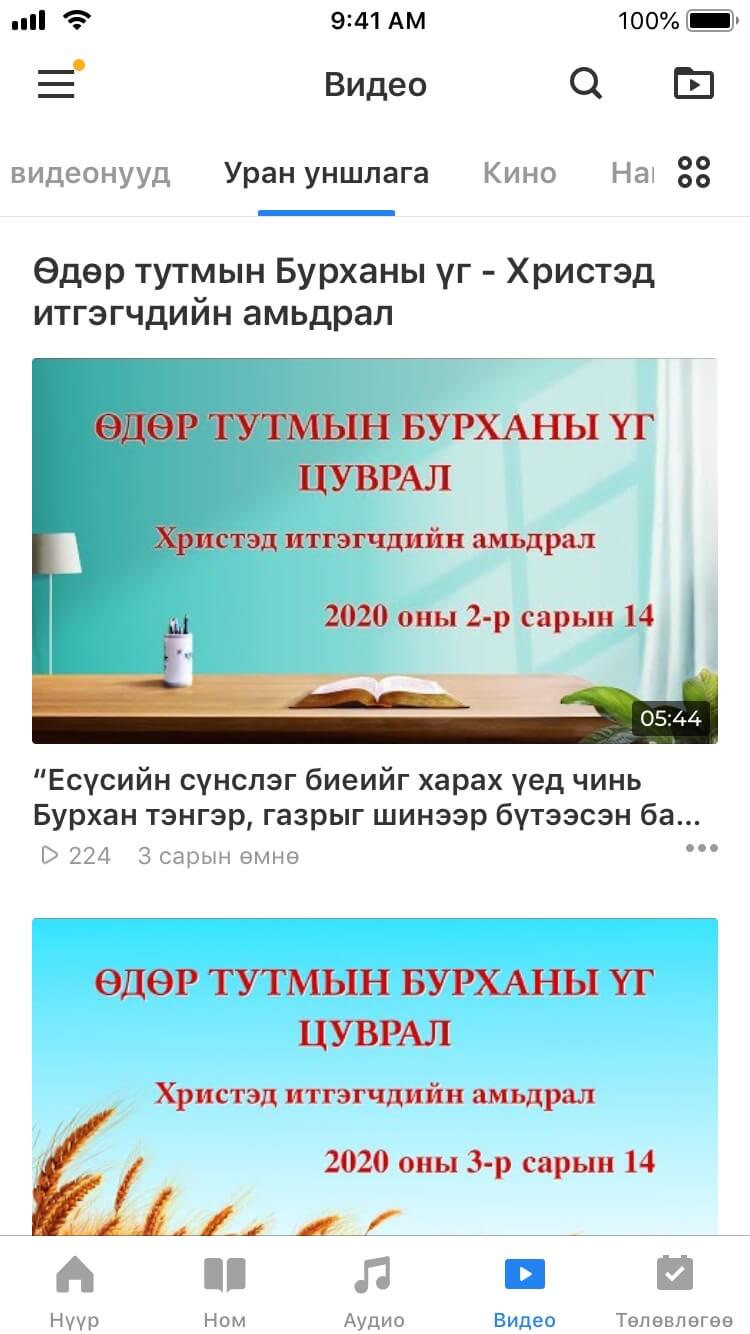Open the “Есүсийн сүнслэг биеийг” video title
This screenshot has height=1334, width=750.
[365, 797]
